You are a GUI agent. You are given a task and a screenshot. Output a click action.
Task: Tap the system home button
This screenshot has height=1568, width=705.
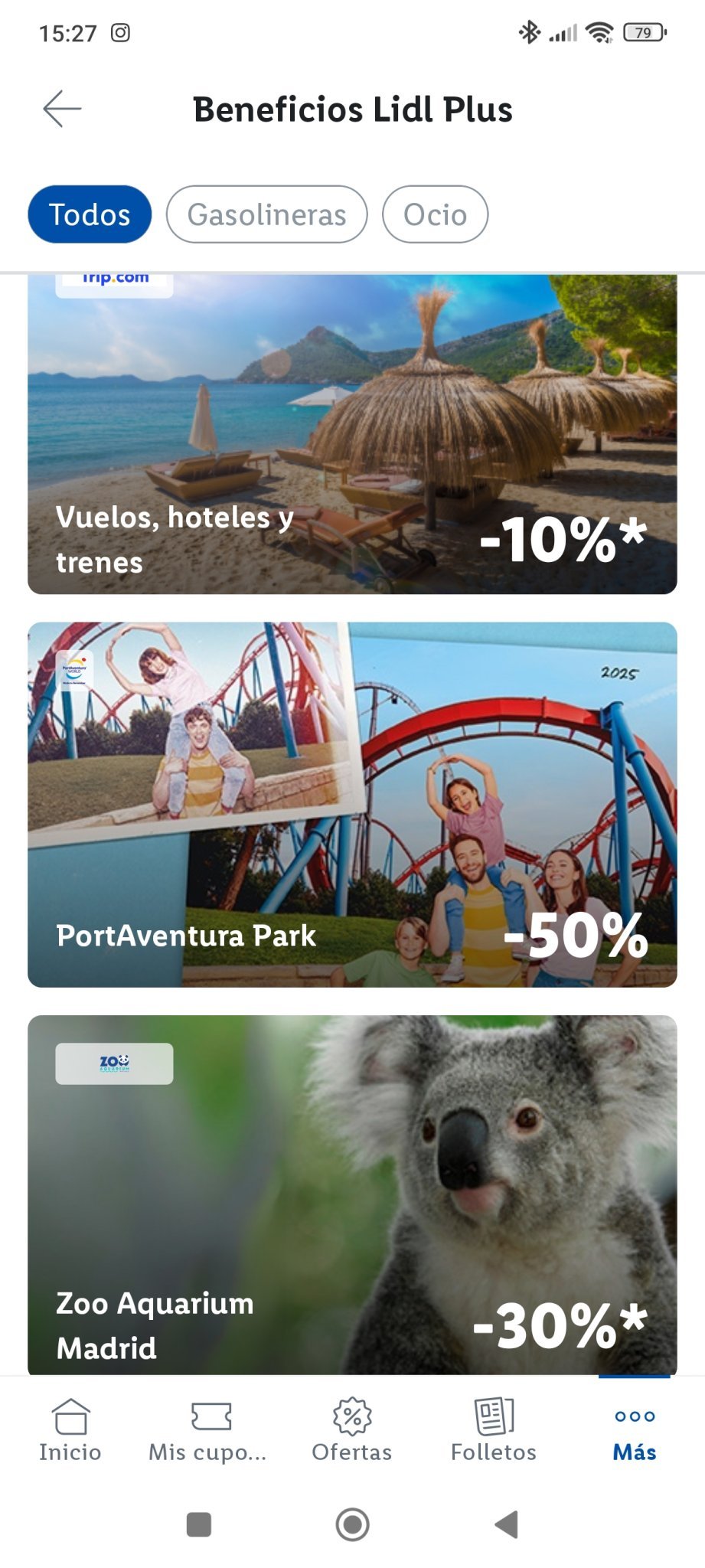pyautogui.click(x=352, y=1524)
